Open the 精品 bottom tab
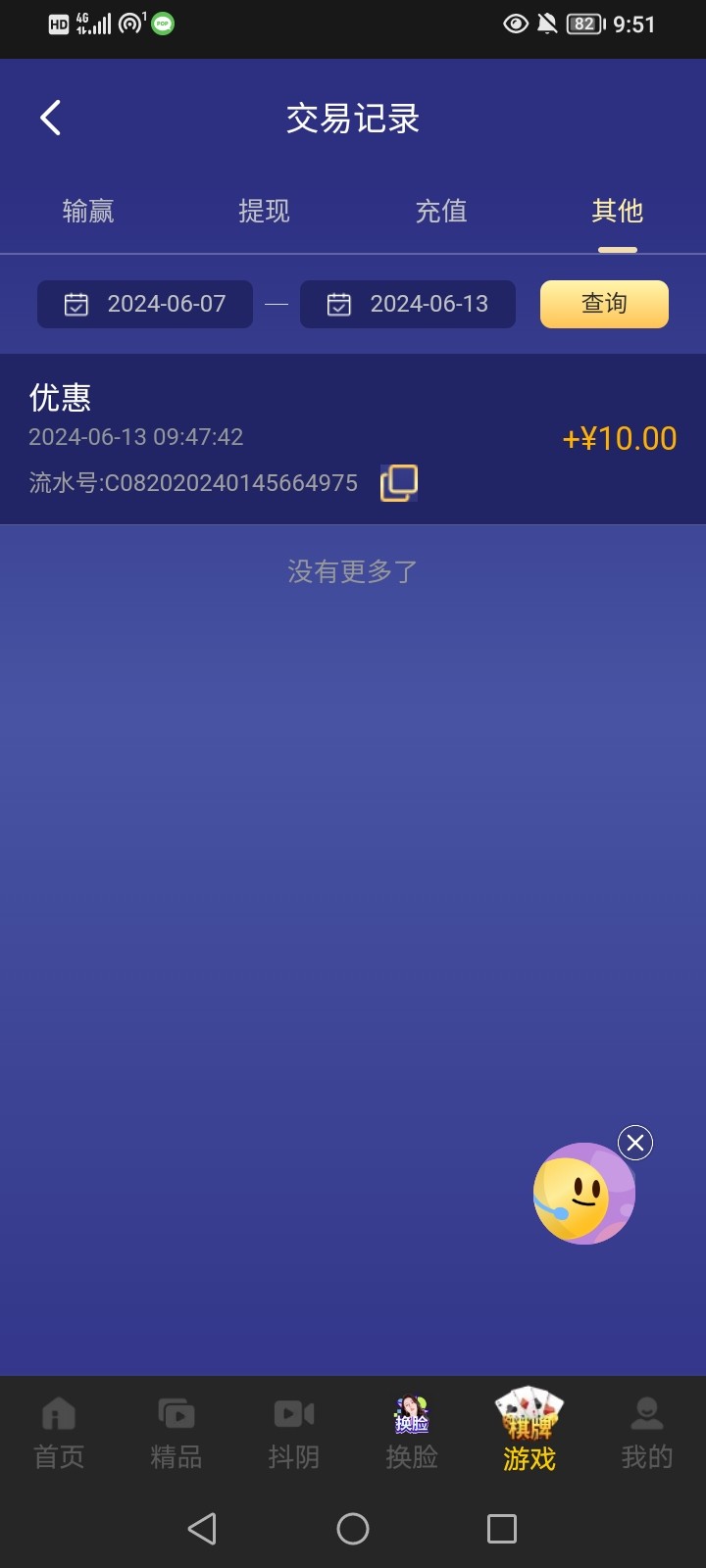This screenshot has width=706, height=1568. (176, 1434)
